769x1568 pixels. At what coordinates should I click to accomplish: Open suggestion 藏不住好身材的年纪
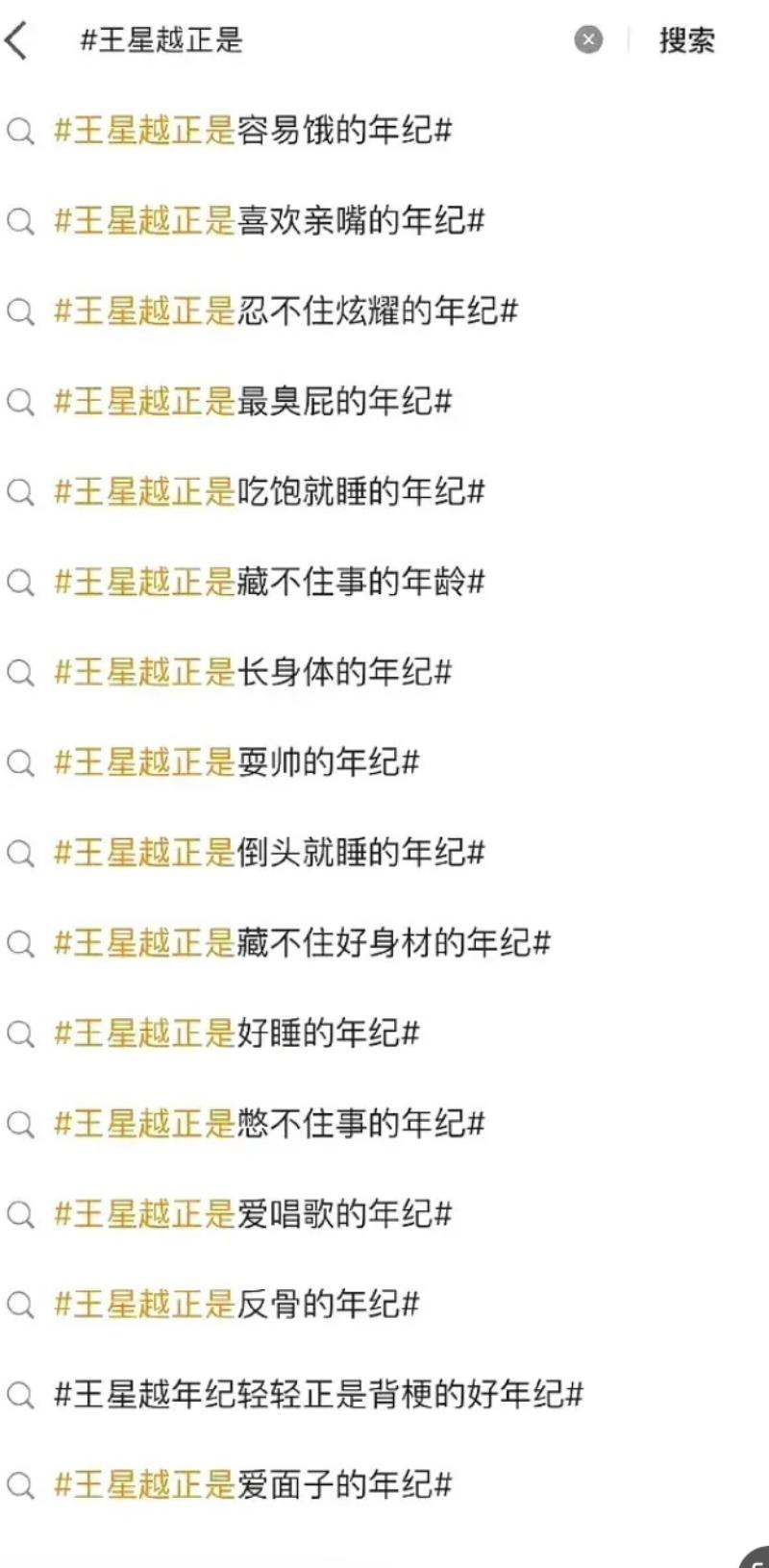point(302,943)
